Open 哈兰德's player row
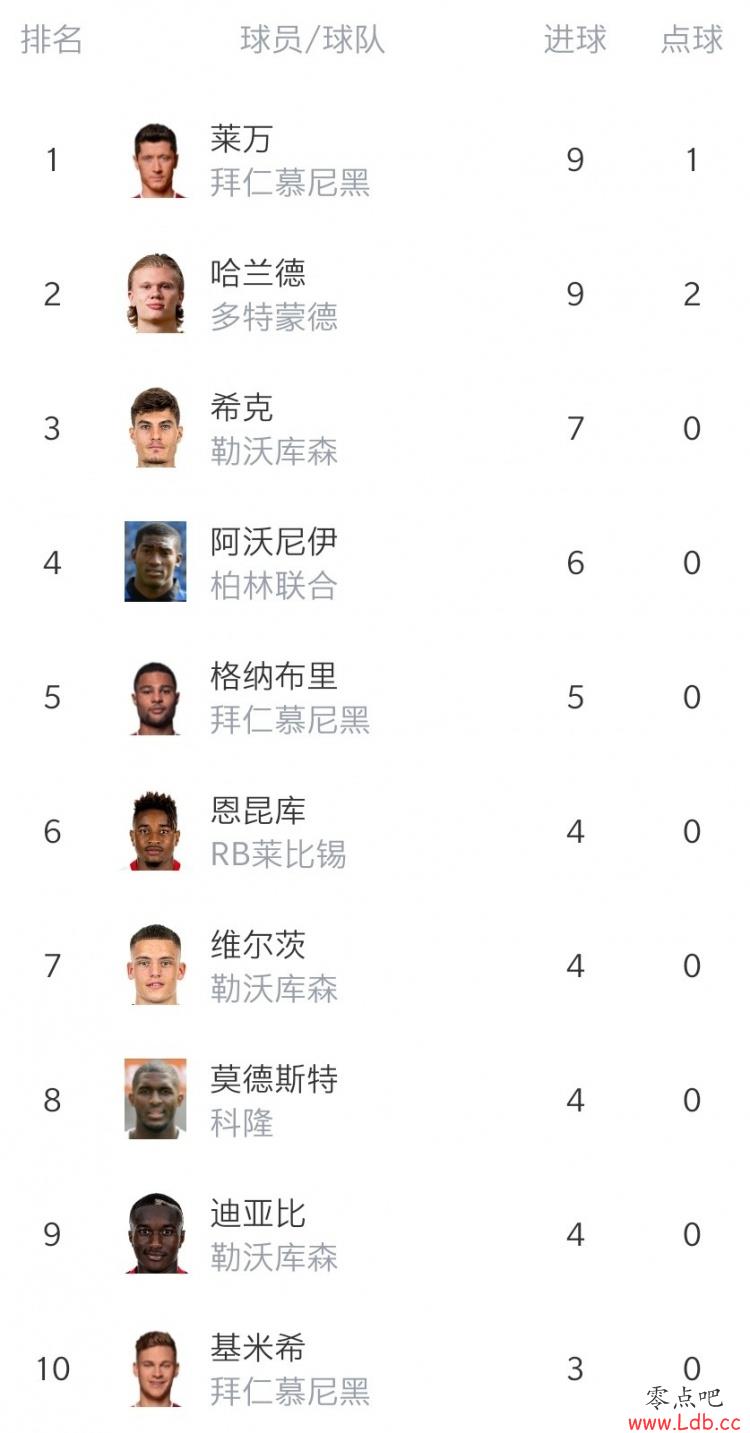The image size is (750, 1433). coord(375,294)
